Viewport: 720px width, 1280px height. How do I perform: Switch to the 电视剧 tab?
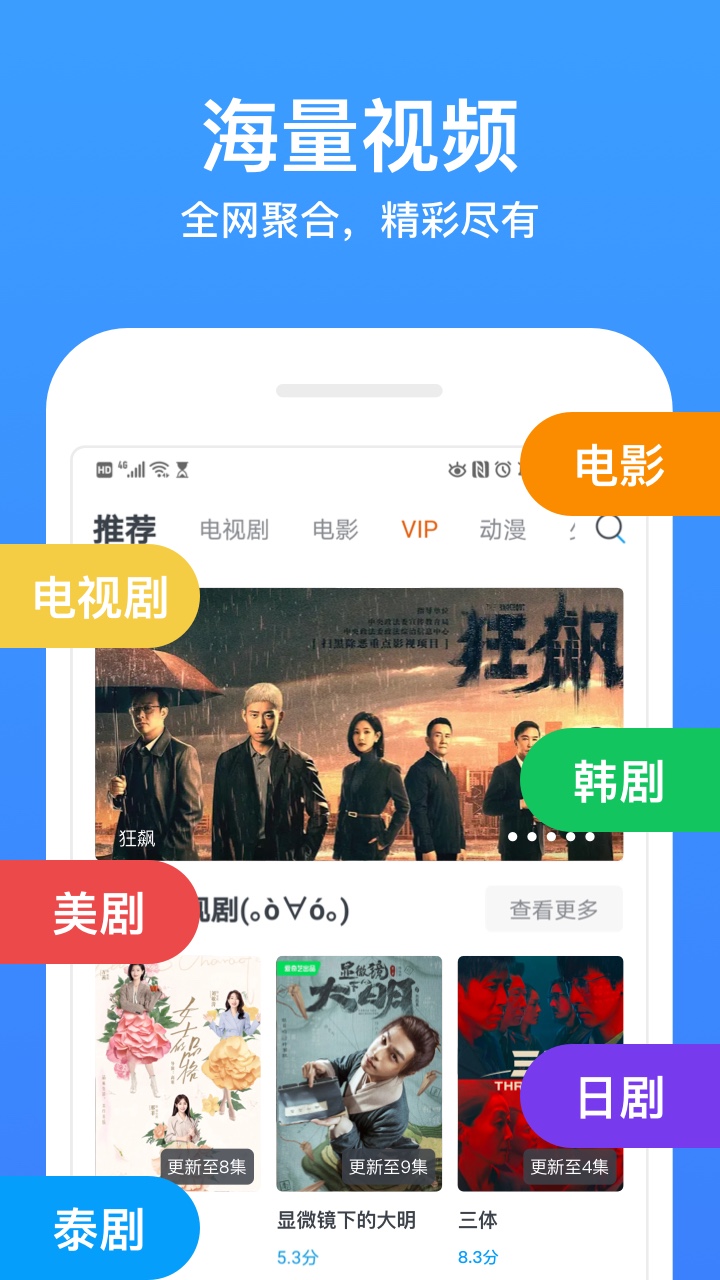coord(234,530)
